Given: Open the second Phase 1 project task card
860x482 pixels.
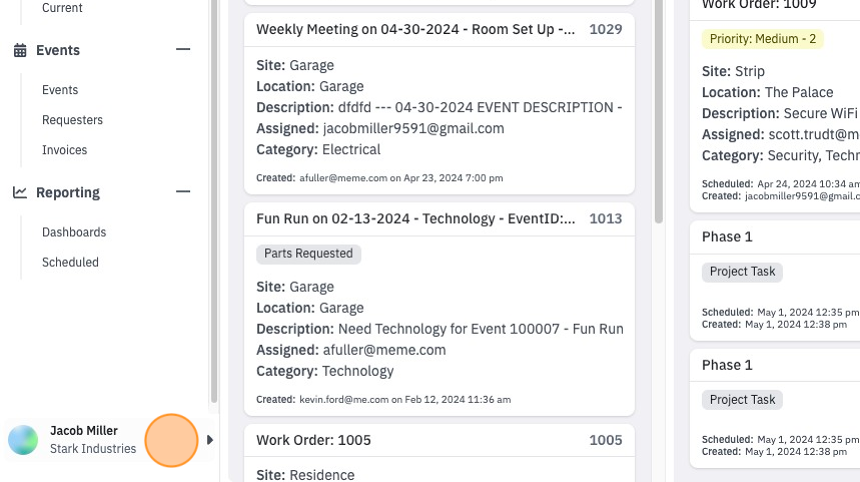Looking at the screenshot, I should [x=774, y=408].
